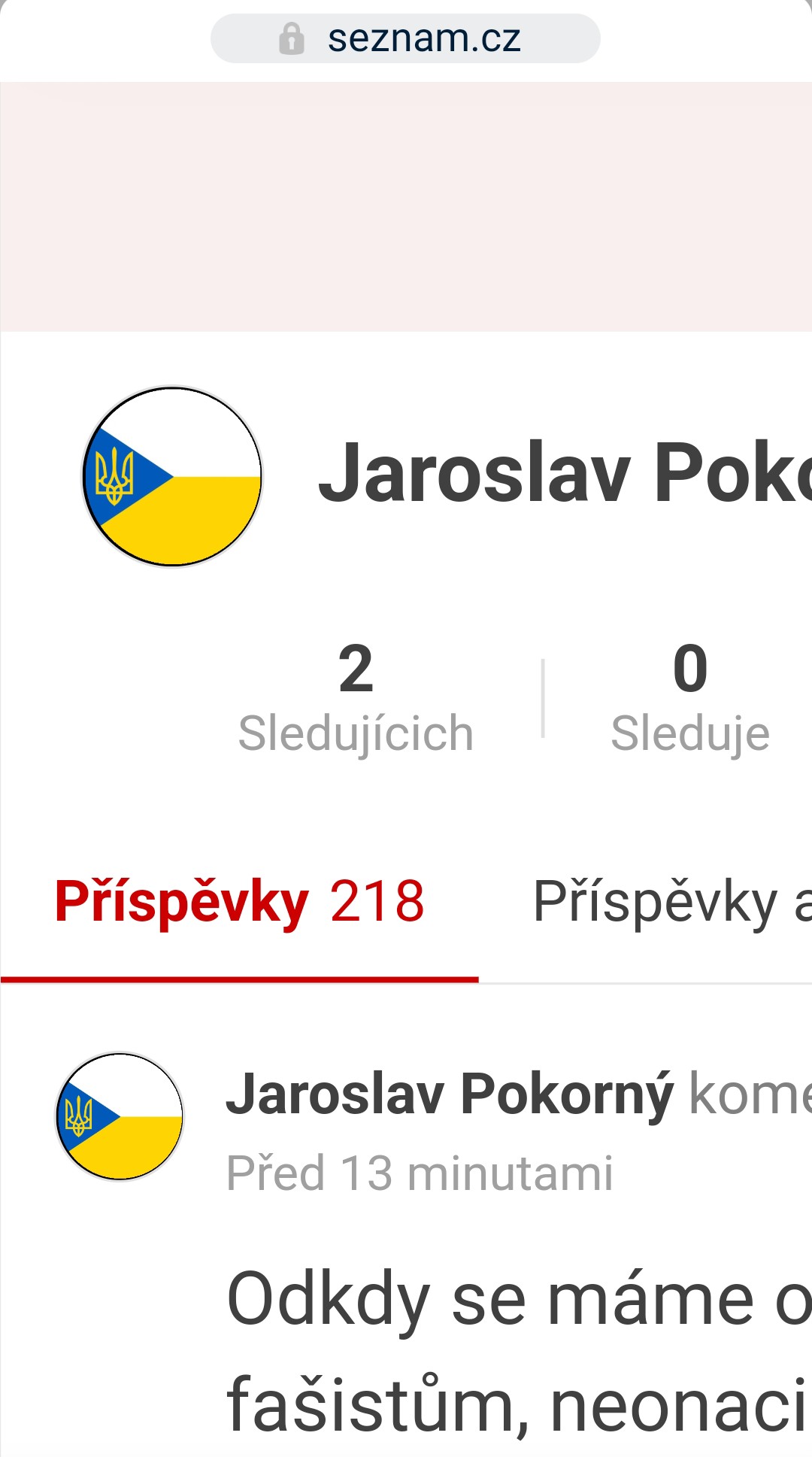Screen dimensions: 812x1457
Task: Tap the small flag avatar beside the post
Action: (x=120, y=1117)
